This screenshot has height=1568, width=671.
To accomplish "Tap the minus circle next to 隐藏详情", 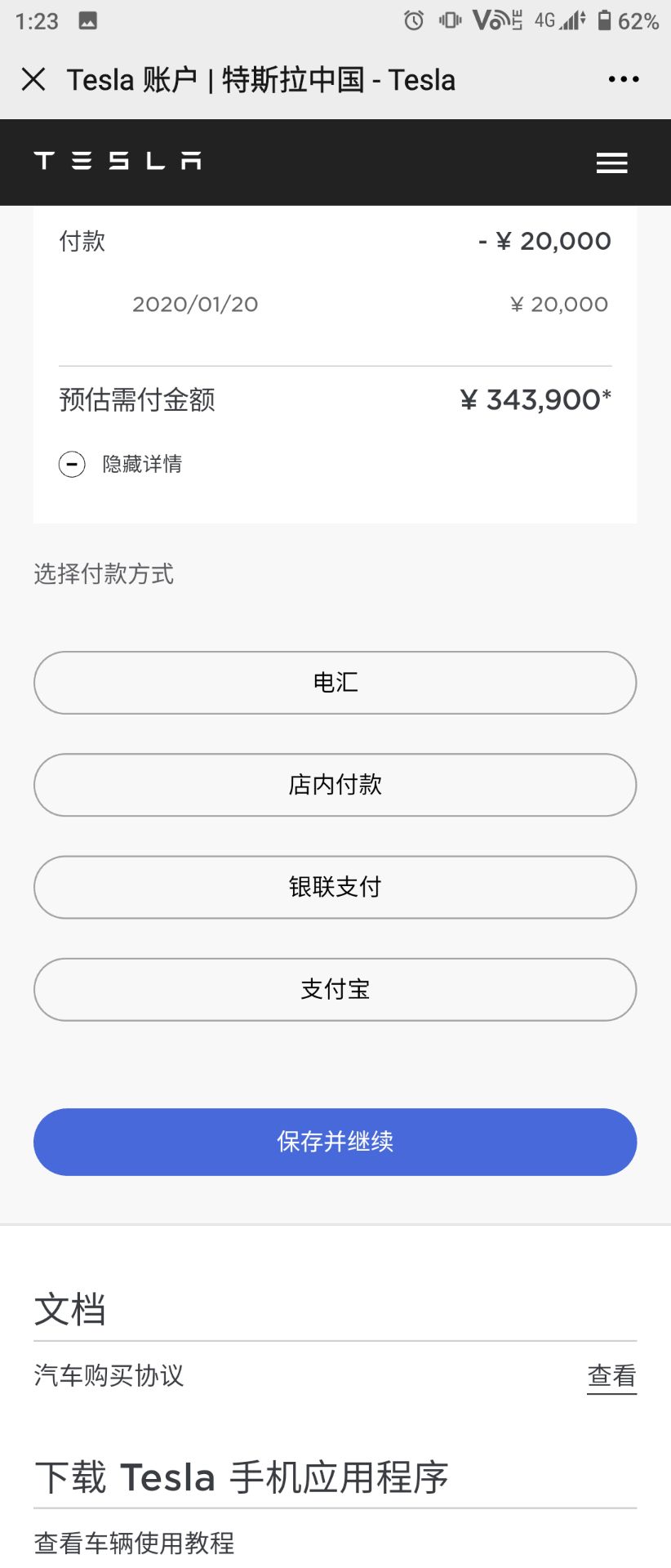I will coord(72,464).
